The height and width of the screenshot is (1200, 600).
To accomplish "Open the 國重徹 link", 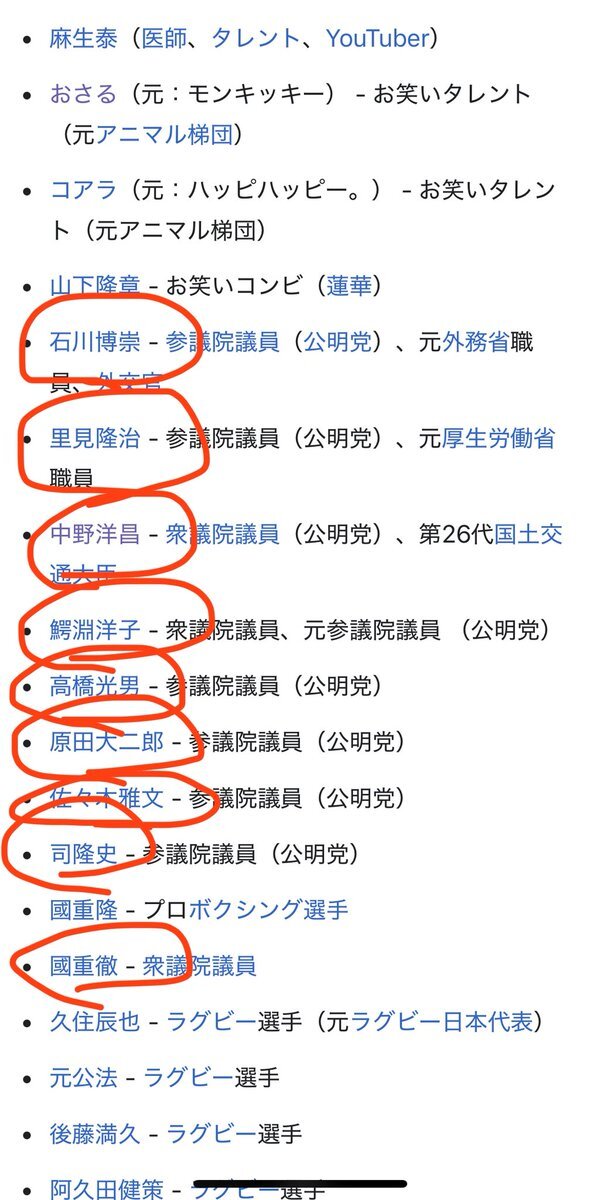I will click(x=83, y=966).
